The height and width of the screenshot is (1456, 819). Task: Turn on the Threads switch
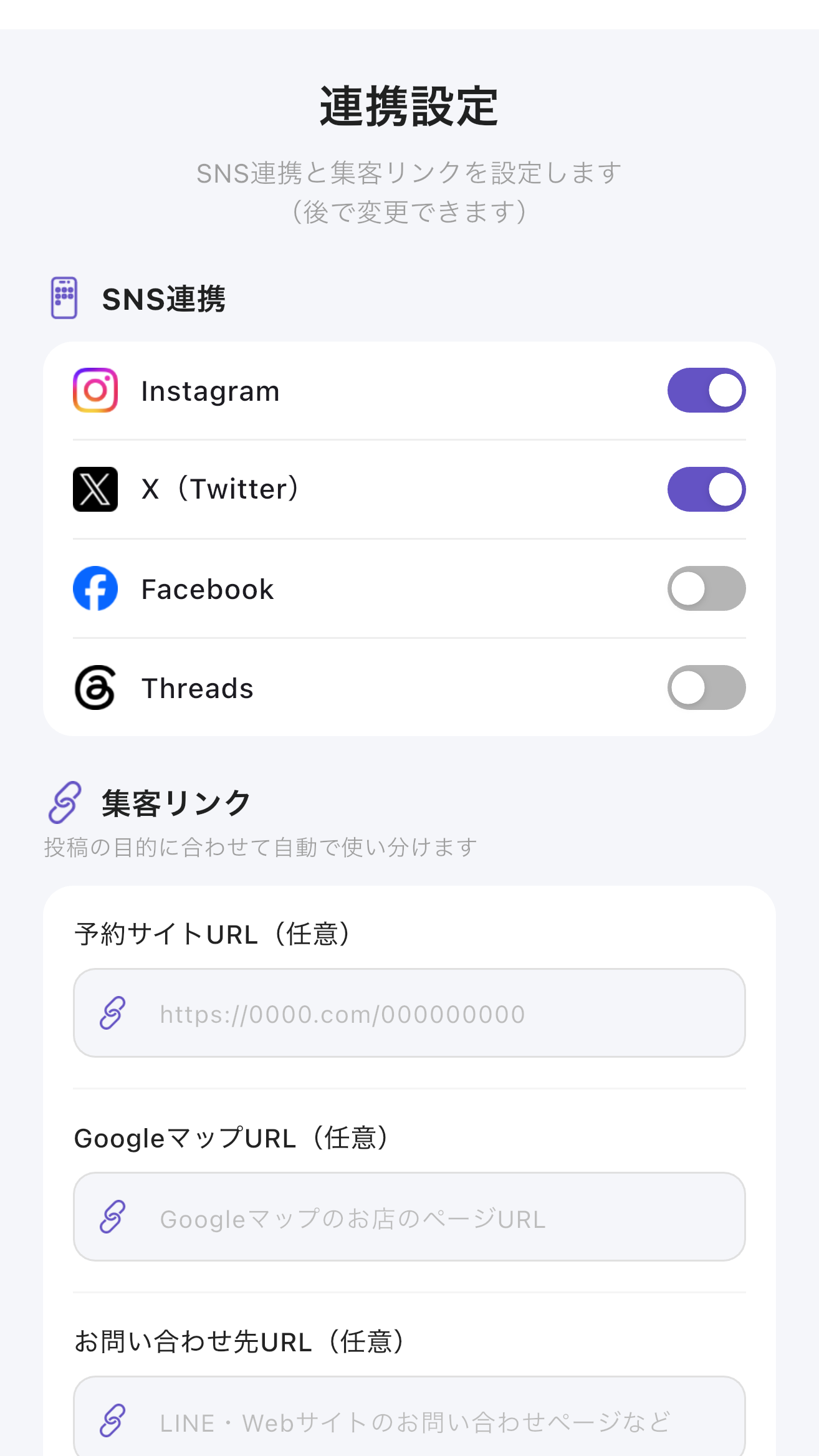coord(706,687)
